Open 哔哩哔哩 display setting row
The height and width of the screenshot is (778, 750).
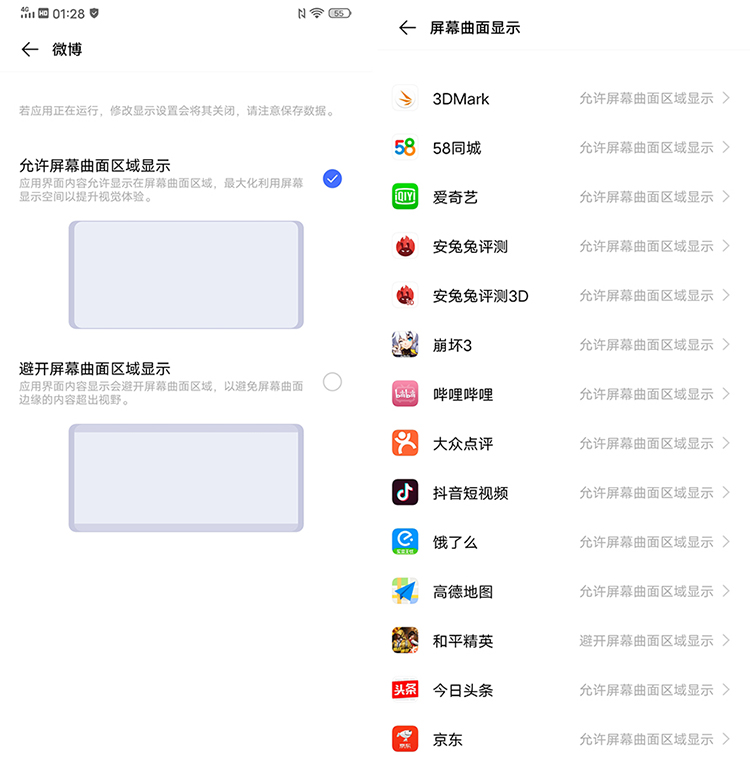[x=562, y=394]
